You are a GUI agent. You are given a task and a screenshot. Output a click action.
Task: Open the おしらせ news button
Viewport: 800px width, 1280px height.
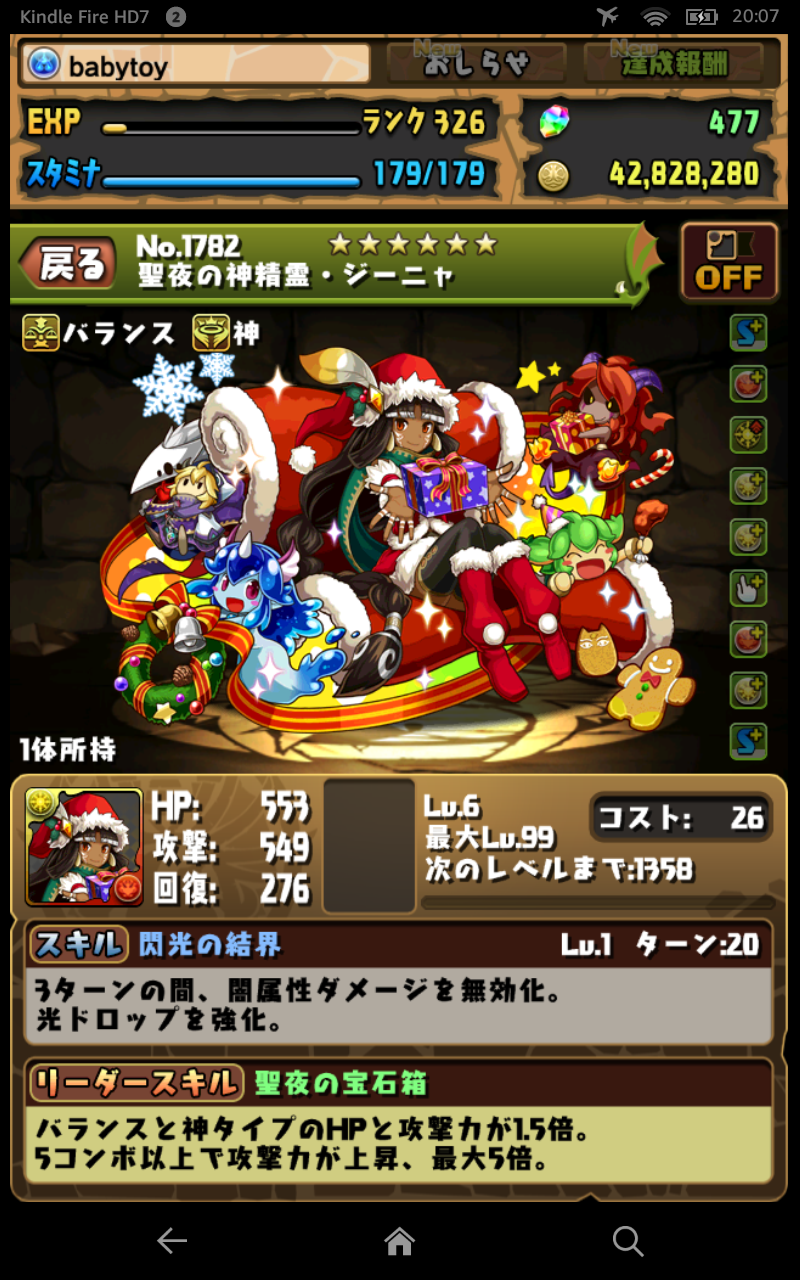click(476, 64)
